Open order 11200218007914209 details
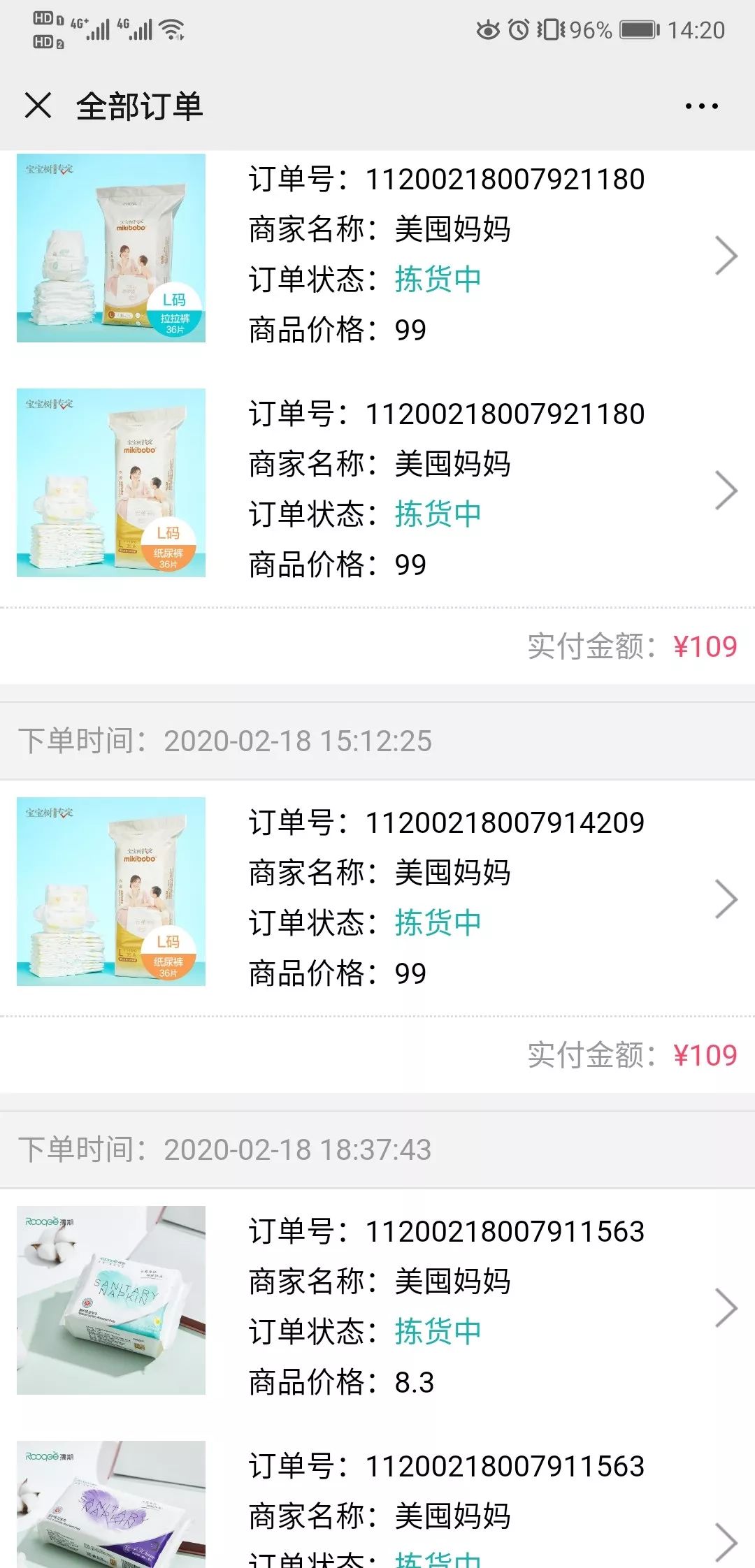755x1568 pixels. pyautogui.click(x=377, y=898)
